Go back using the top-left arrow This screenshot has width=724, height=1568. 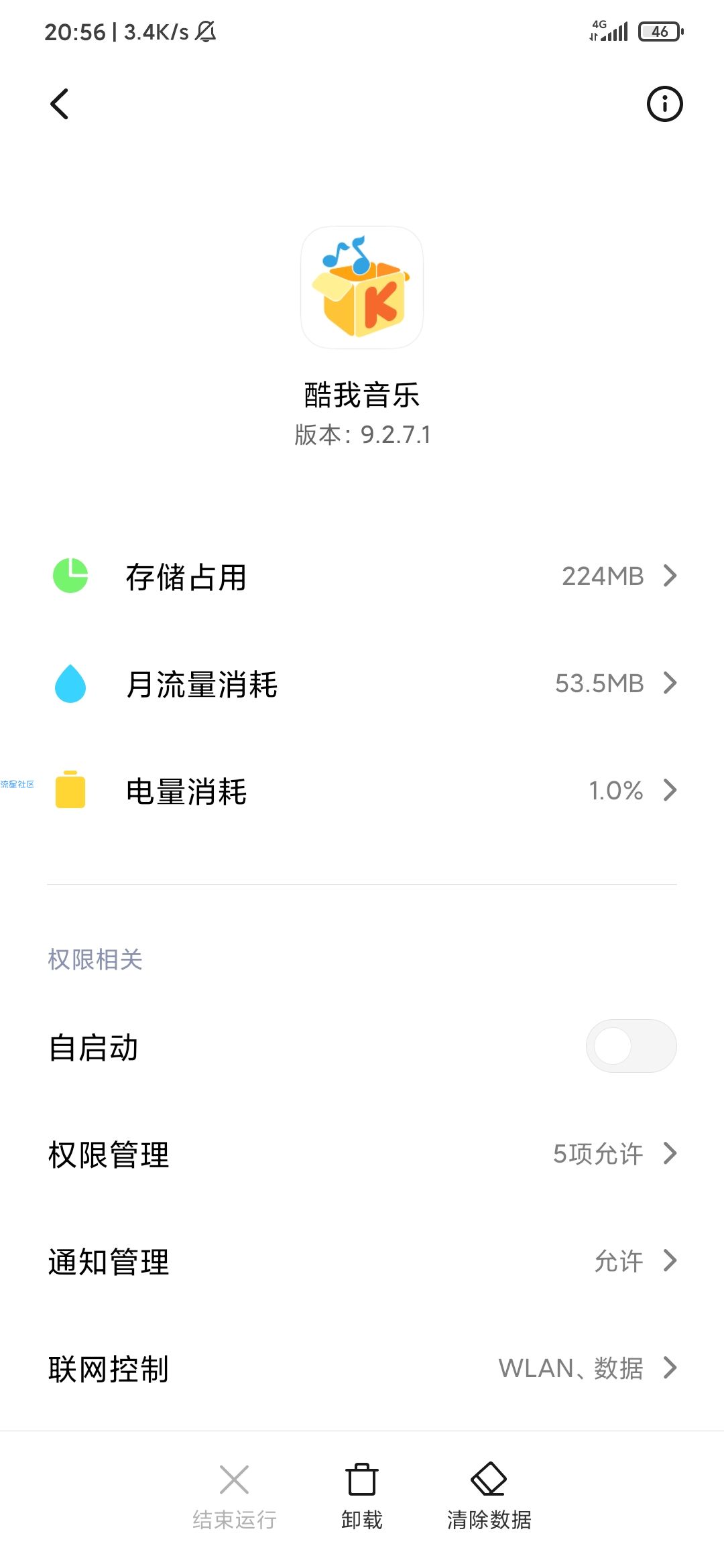coord(60,104)
